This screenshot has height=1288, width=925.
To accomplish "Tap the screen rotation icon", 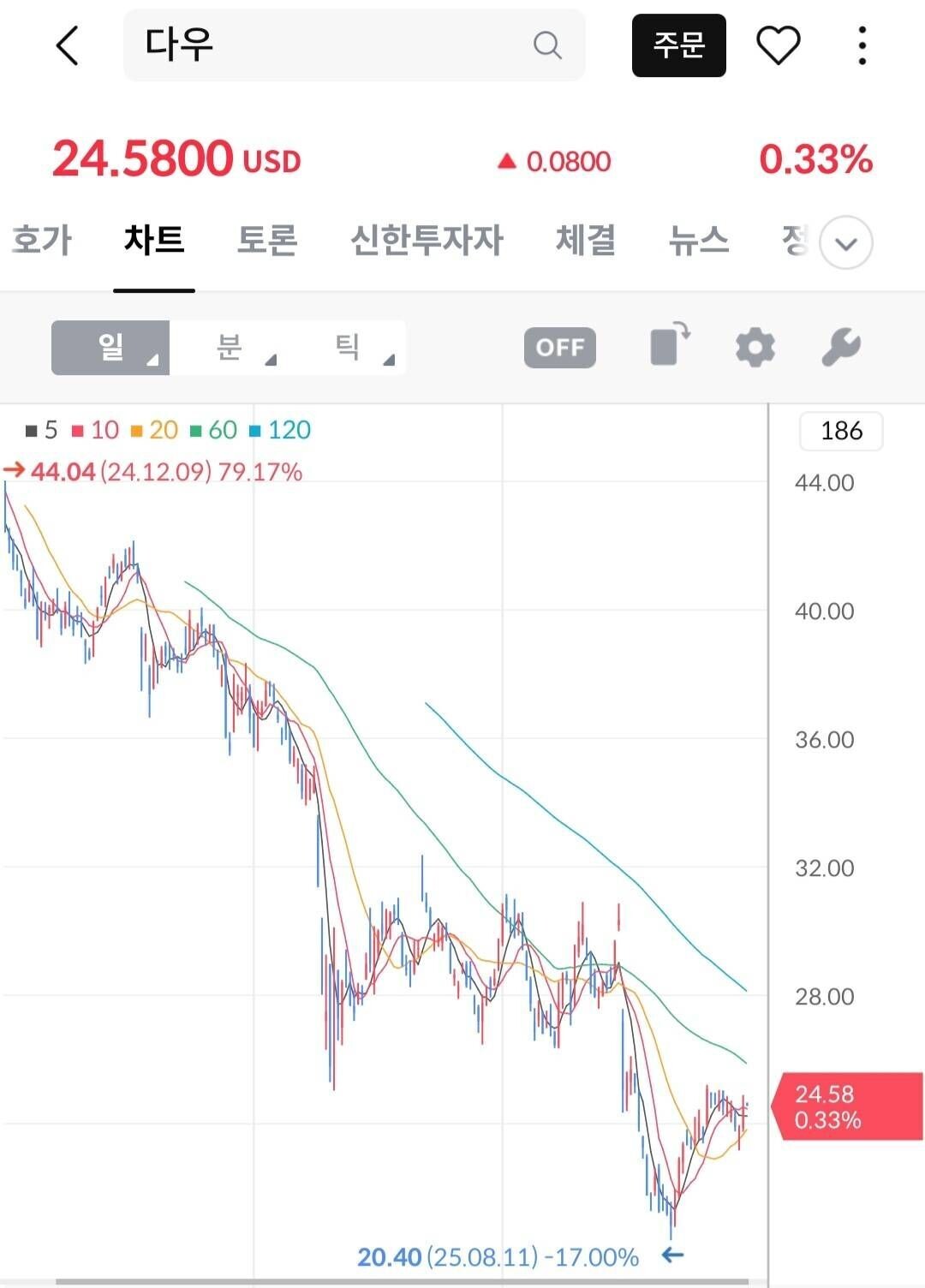I will click(669, 347).
